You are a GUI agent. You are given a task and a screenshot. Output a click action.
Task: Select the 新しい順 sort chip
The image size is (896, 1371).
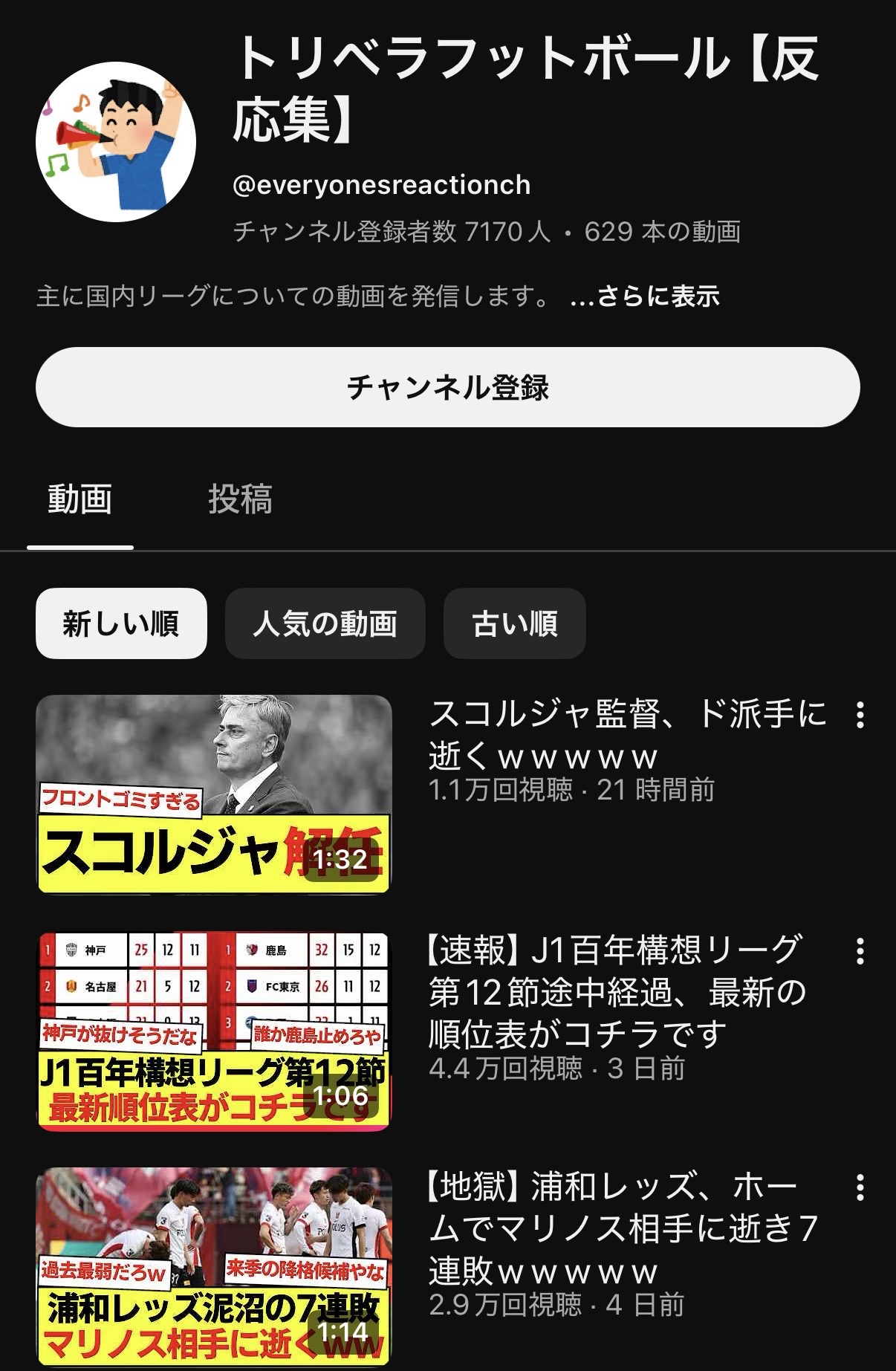[121, 623]
